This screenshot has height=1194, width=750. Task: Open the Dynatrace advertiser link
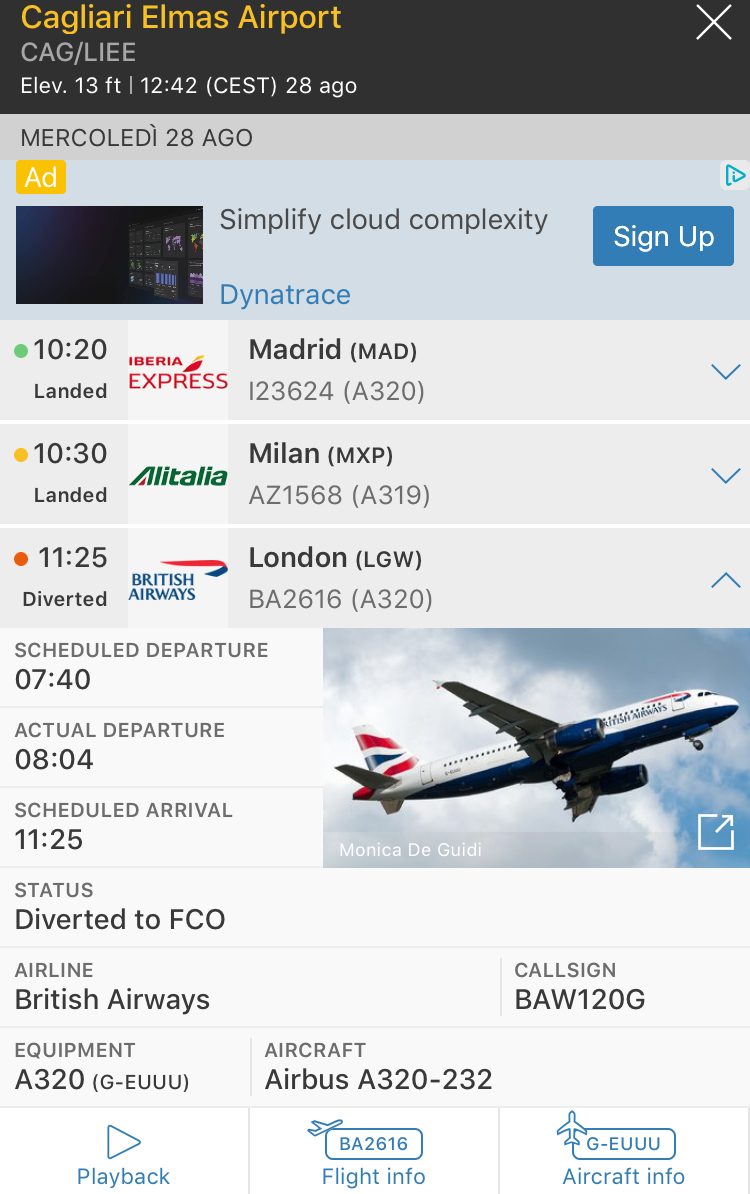point(285,295)
